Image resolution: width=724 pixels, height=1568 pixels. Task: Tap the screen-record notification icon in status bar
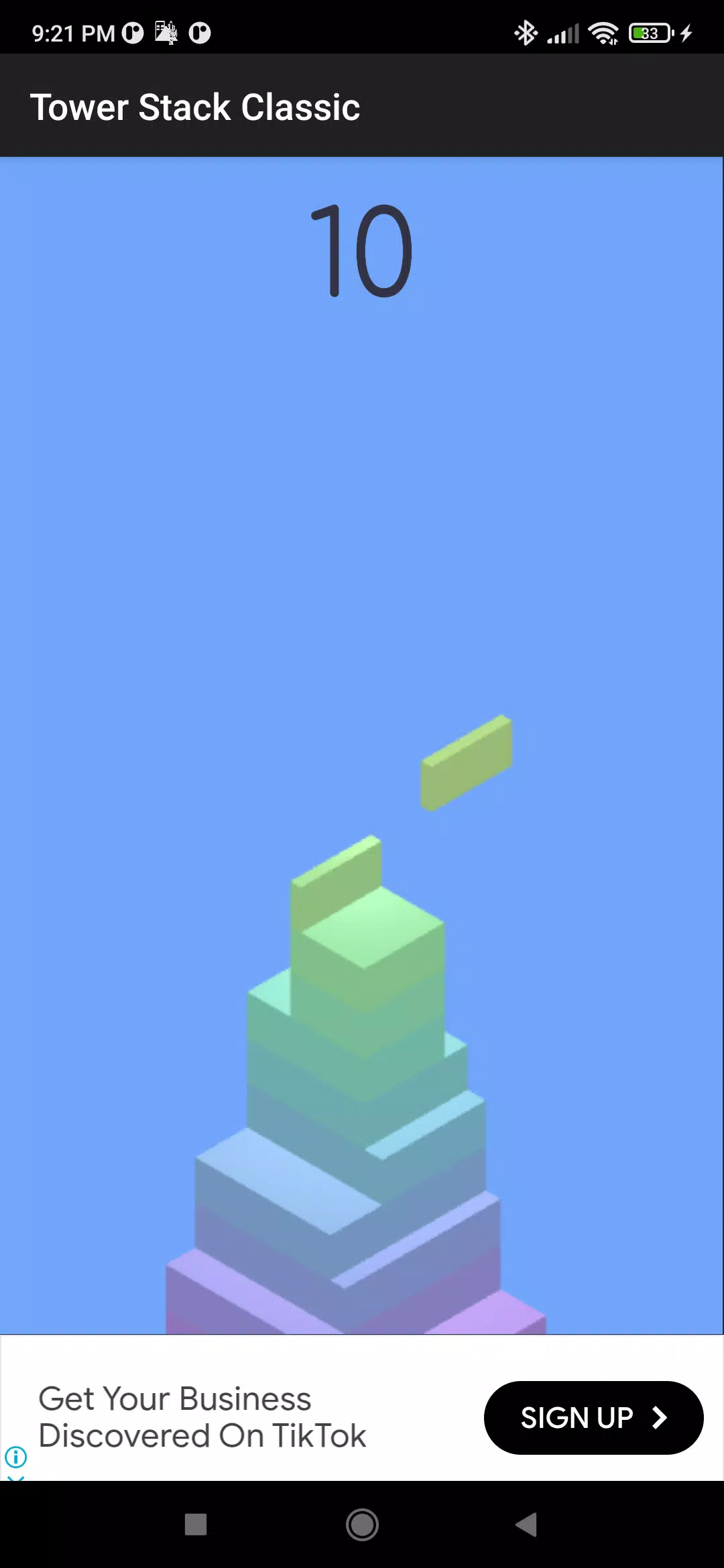click(165, 31)
